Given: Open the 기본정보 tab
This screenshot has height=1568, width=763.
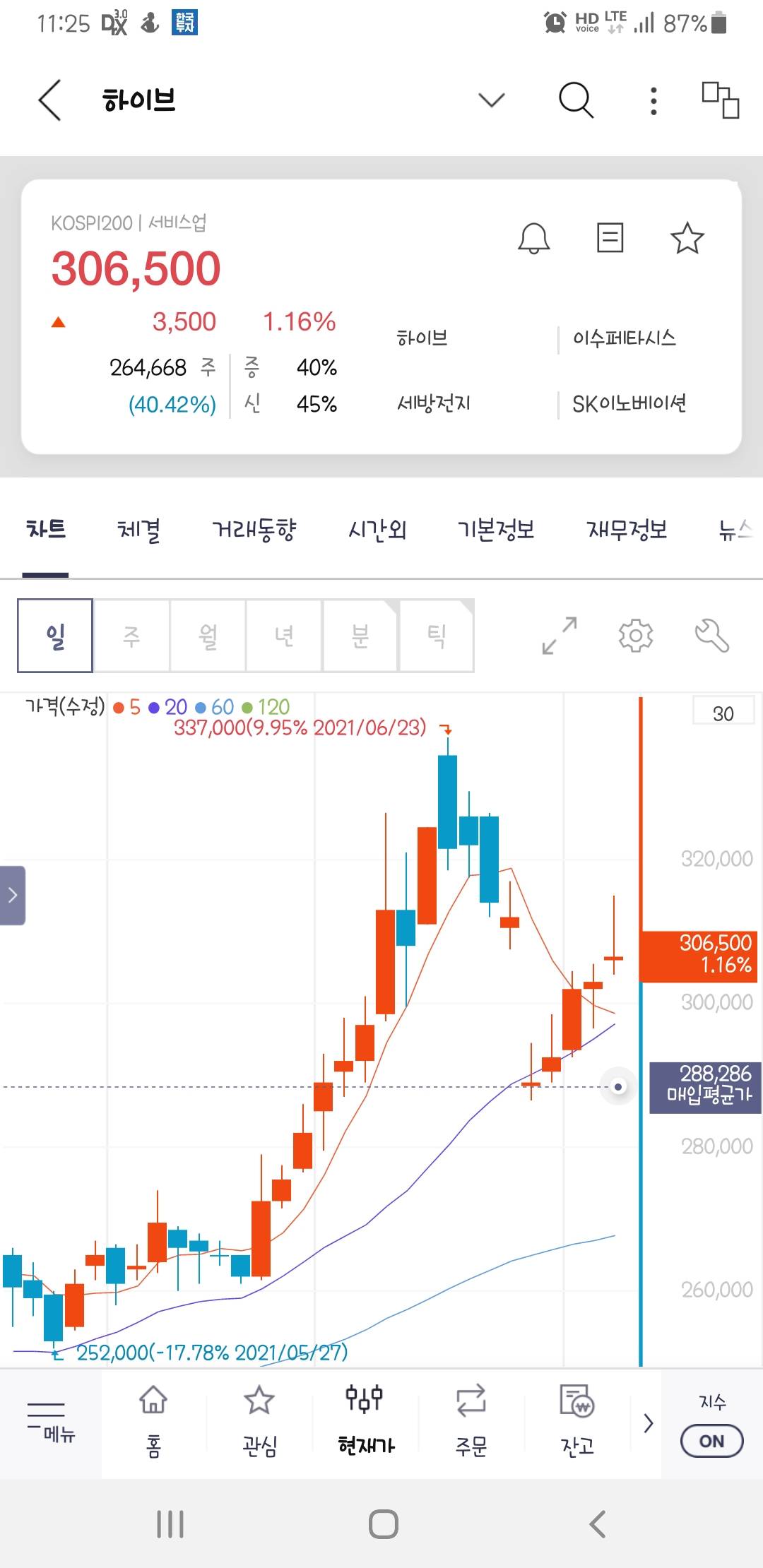Looking at the screenshot, I should [x=496, y=529].
